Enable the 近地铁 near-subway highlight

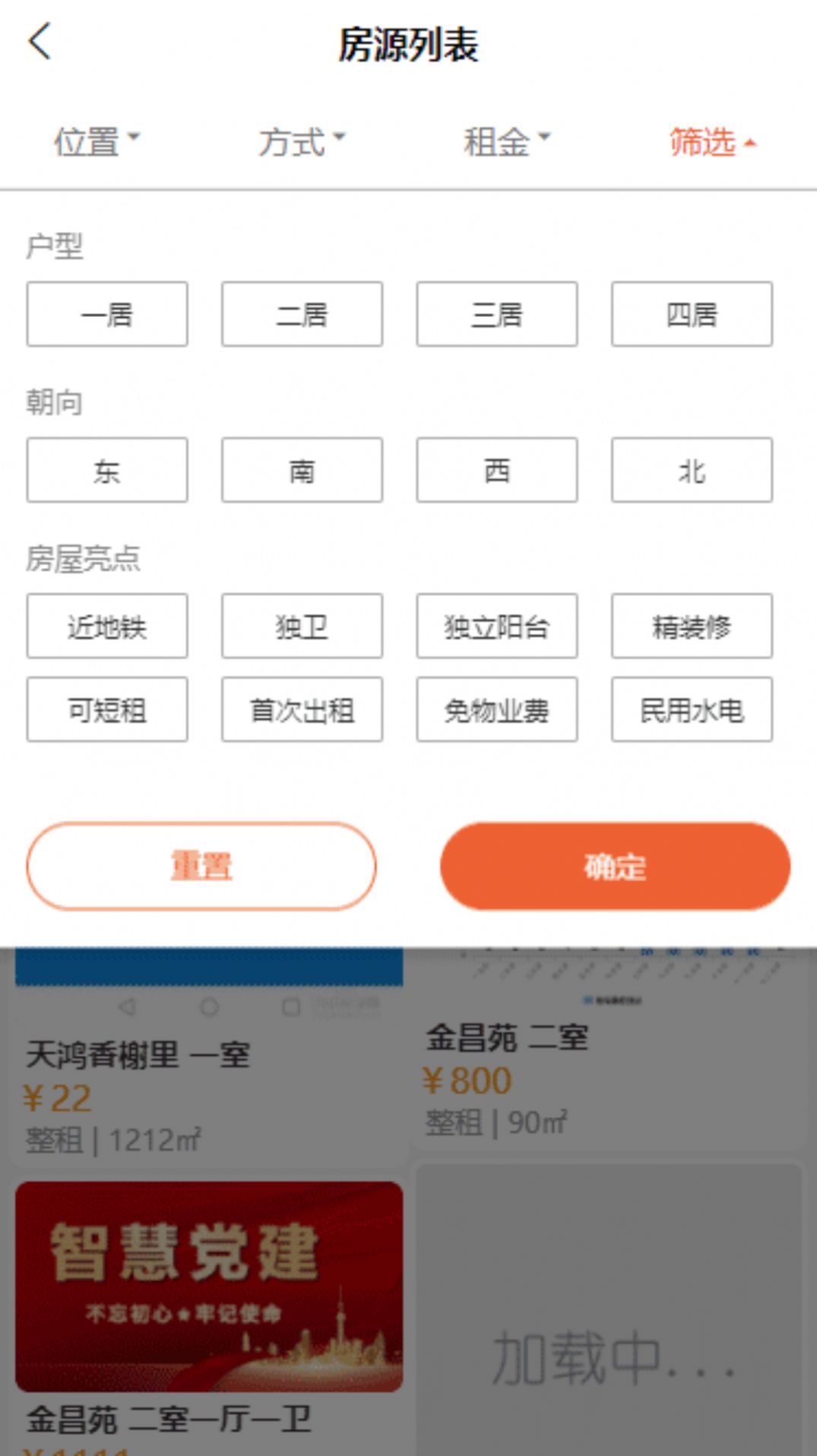tap(106, 626)
